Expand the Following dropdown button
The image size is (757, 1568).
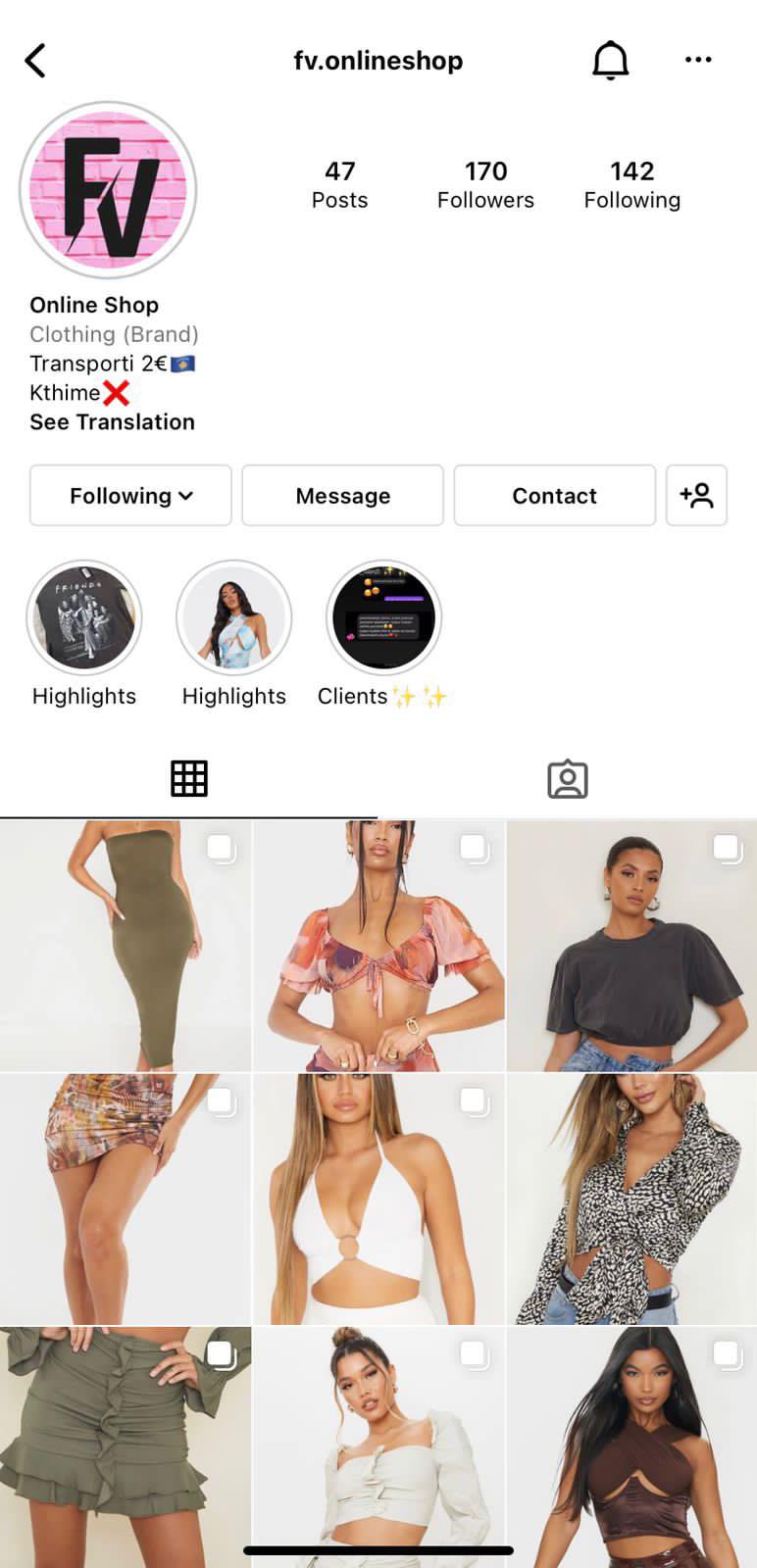tap(130, 496)
